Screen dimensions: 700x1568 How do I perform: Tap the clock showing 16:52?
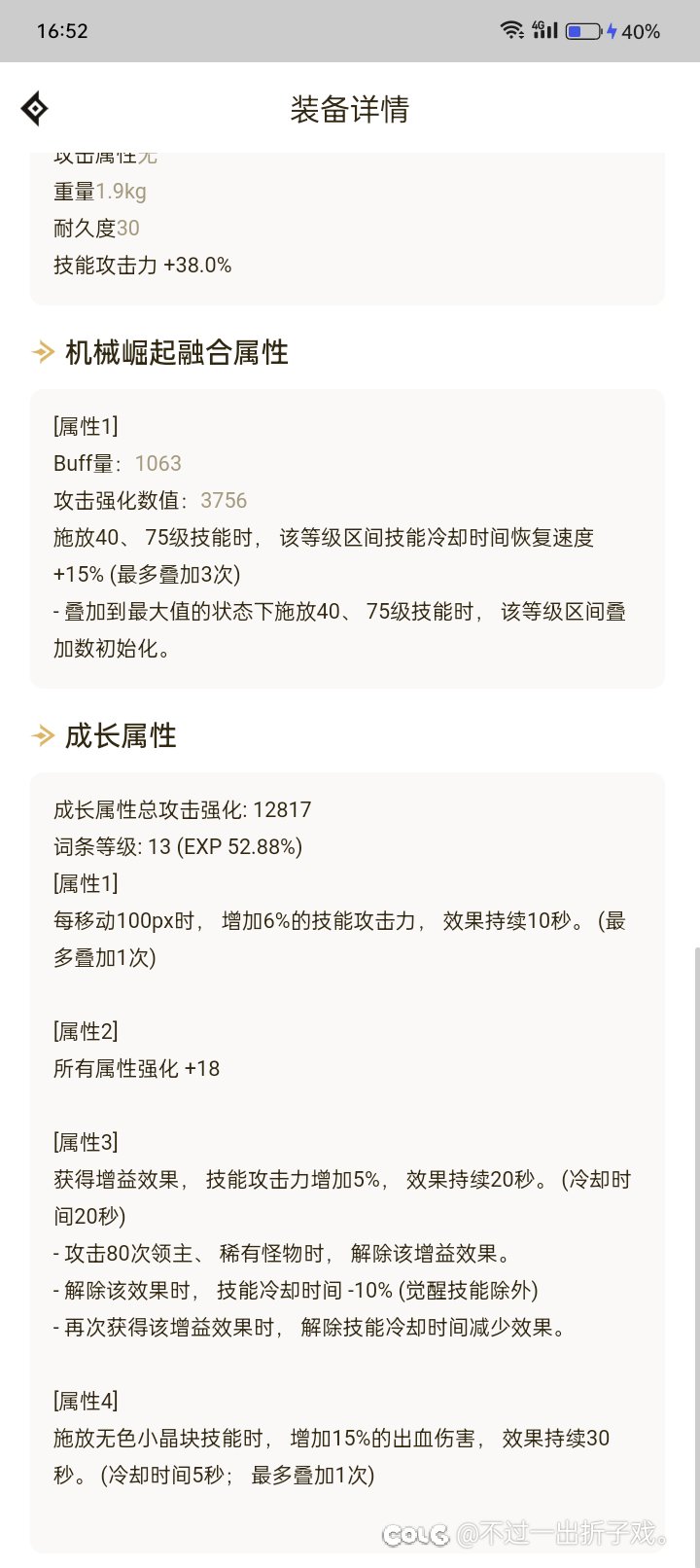[64, 30]
